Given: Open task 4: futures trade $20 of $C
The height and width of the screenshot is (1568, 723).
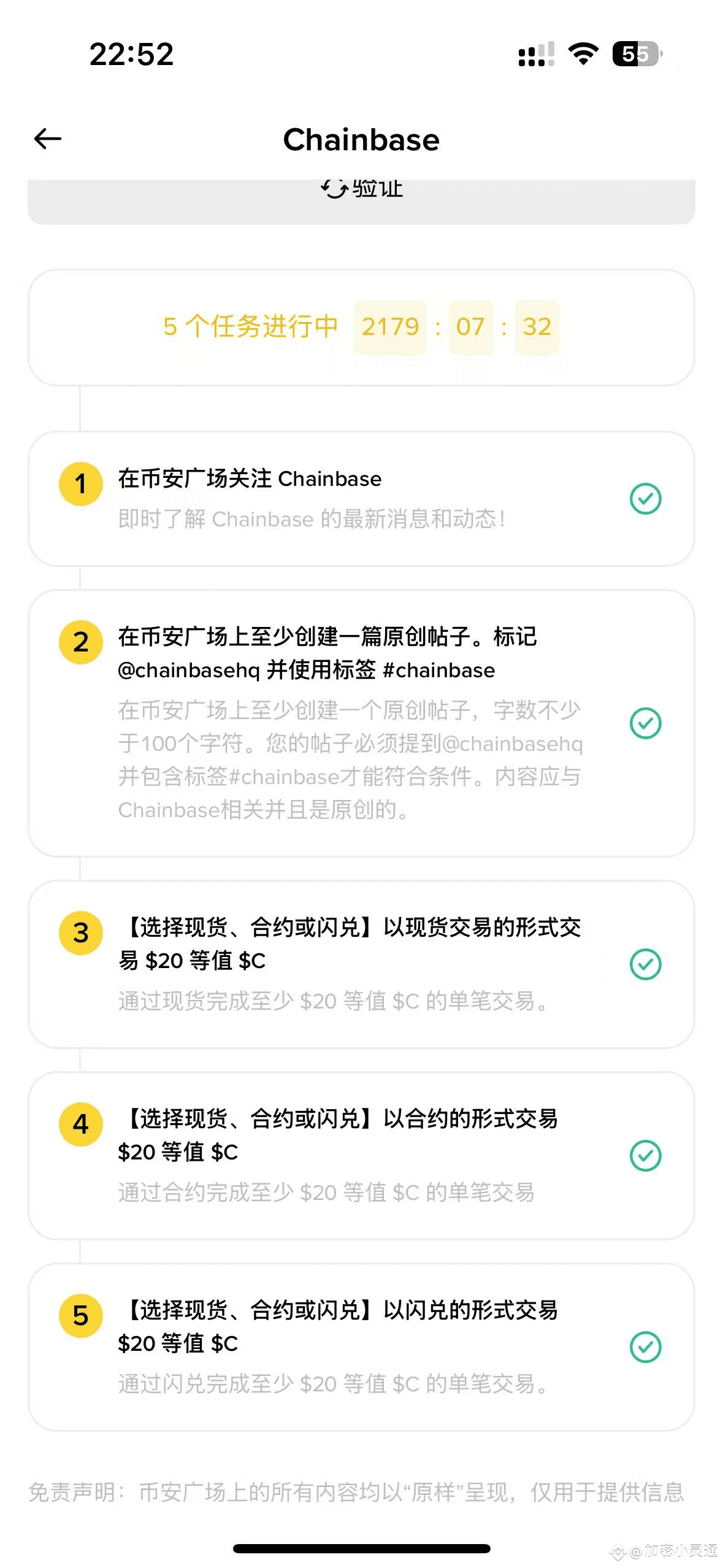Looking at the screenshot, I should click(x=361, y=1156).
